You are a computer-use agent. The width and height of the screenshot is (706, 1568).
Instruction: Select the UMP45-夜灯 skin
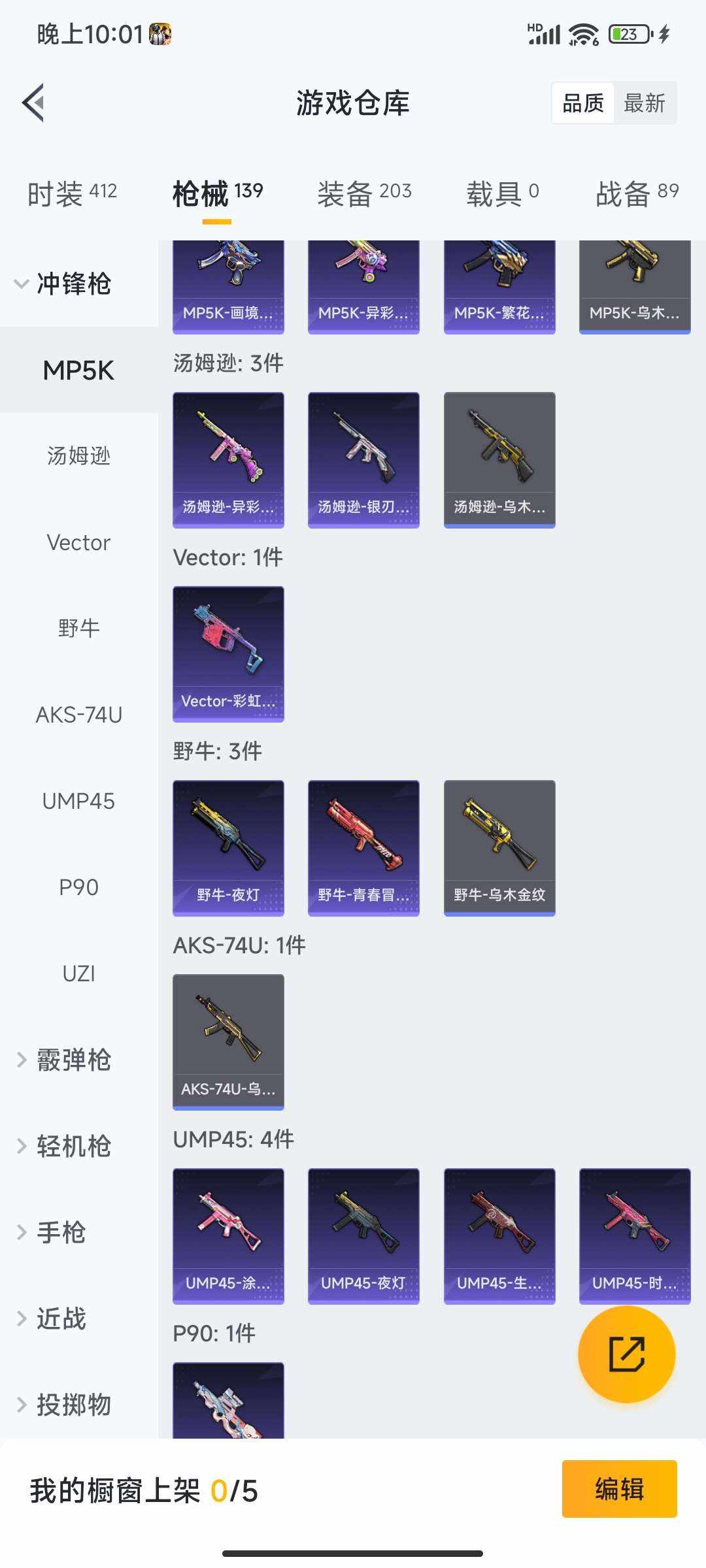pos(363,1234)
